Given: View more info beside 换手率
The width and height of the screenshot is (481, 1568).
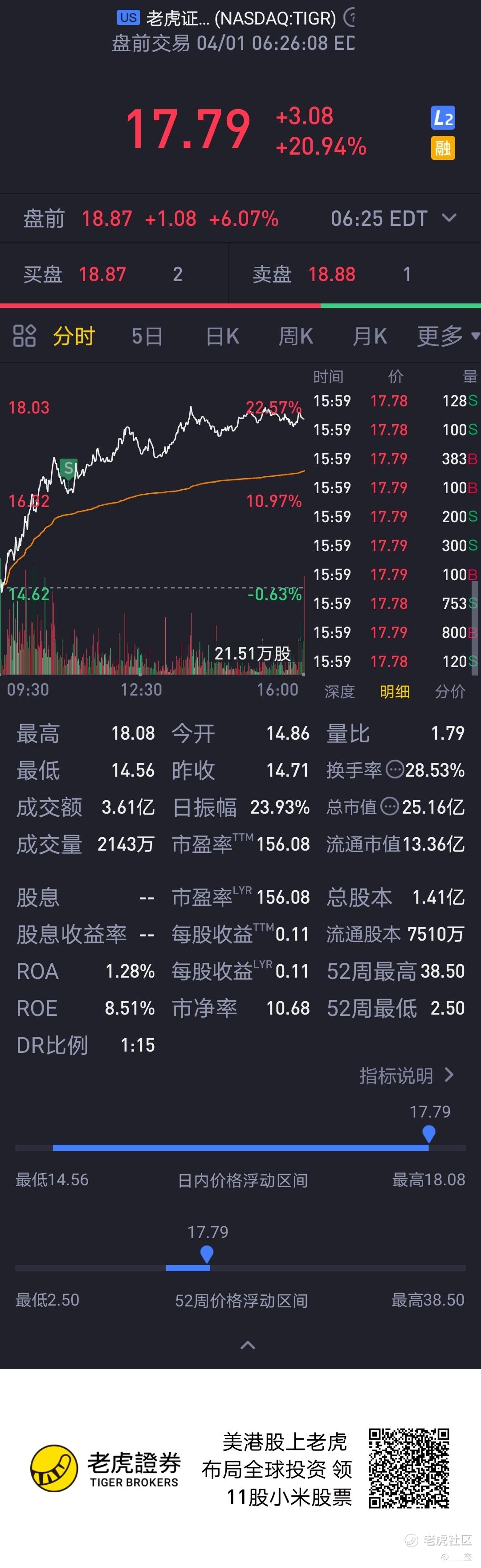Looking at the screenshot, I should (x=395, y=770).
